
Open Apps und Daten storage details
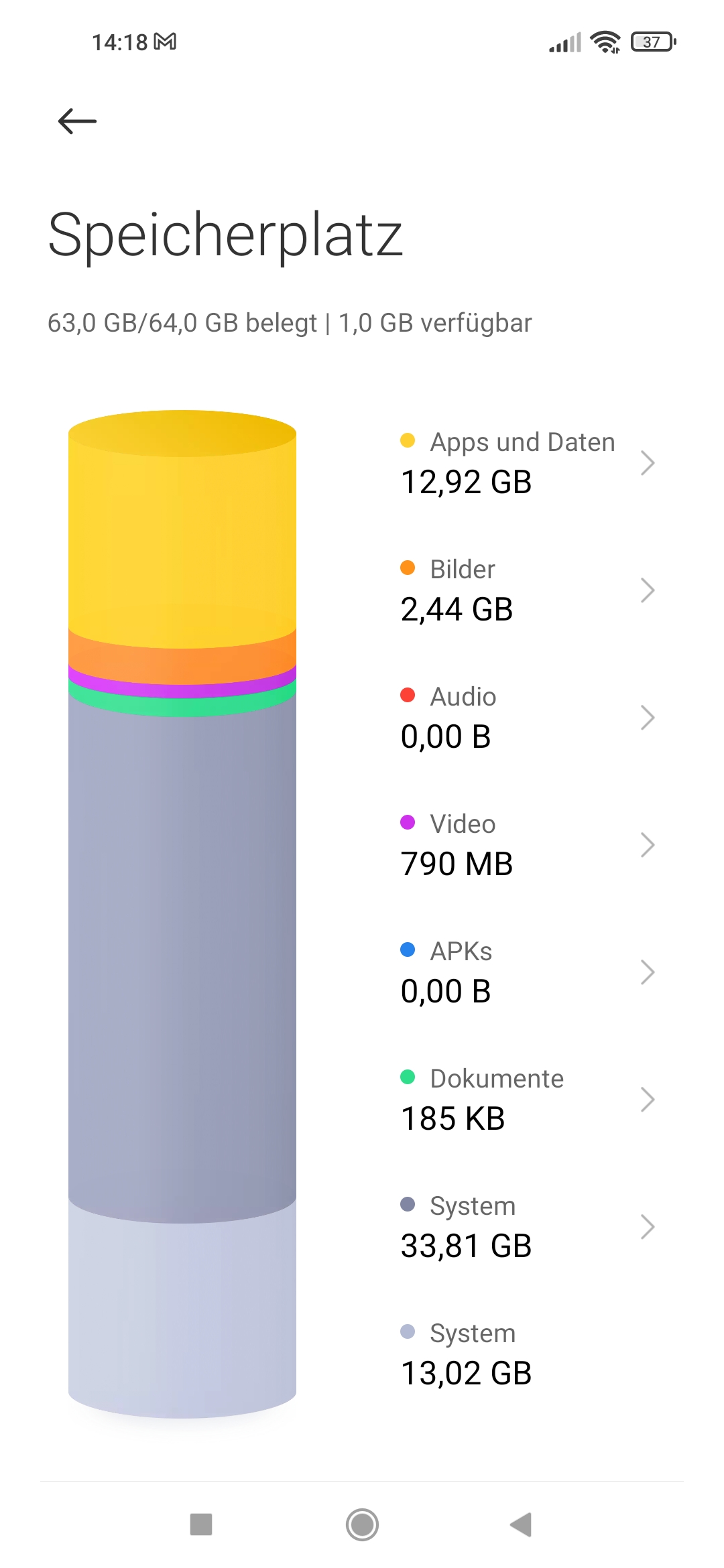pyautogui.click(x=528, y=463)
